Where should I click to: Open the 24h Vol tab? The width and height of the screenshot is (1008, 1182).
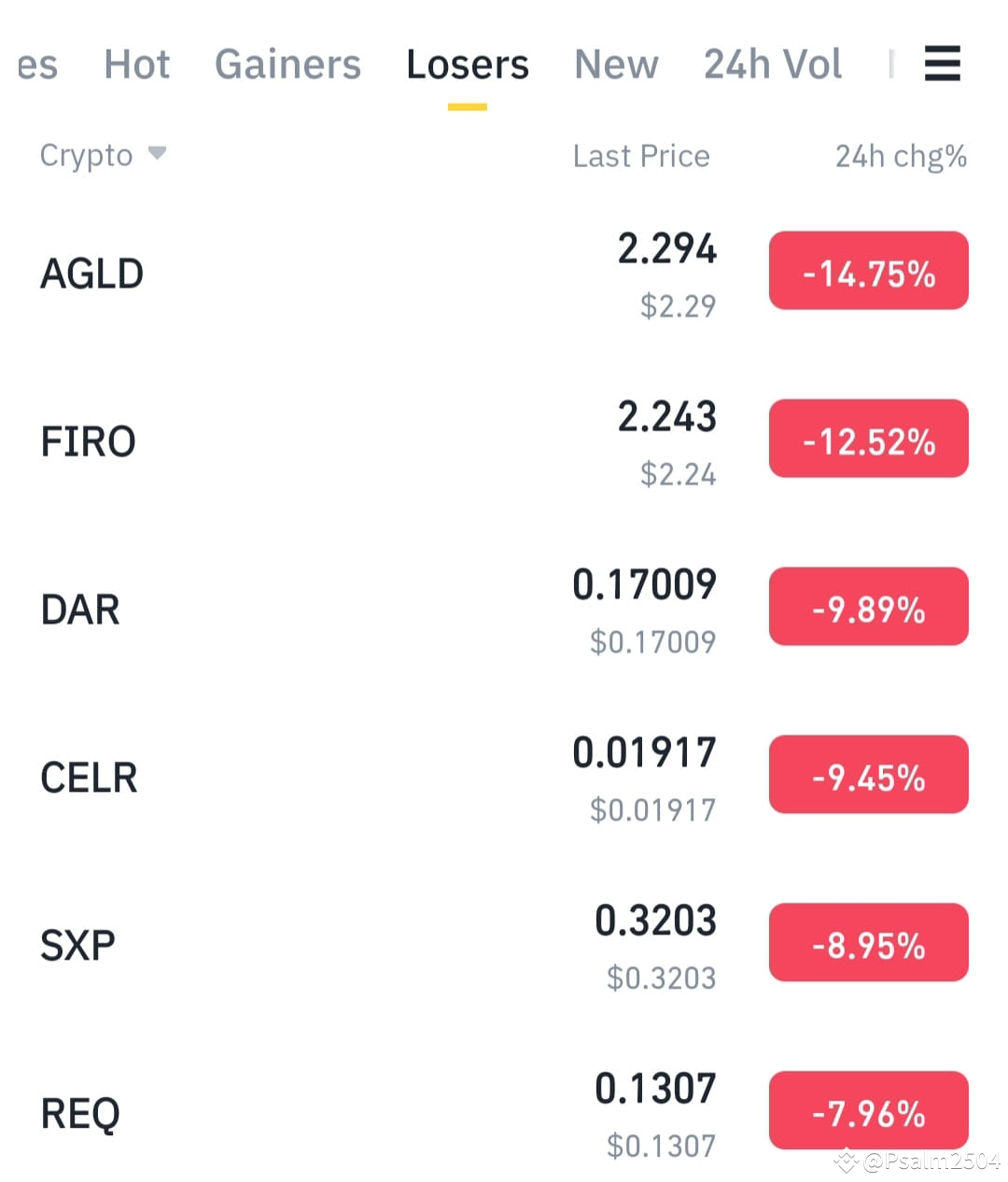773,63
